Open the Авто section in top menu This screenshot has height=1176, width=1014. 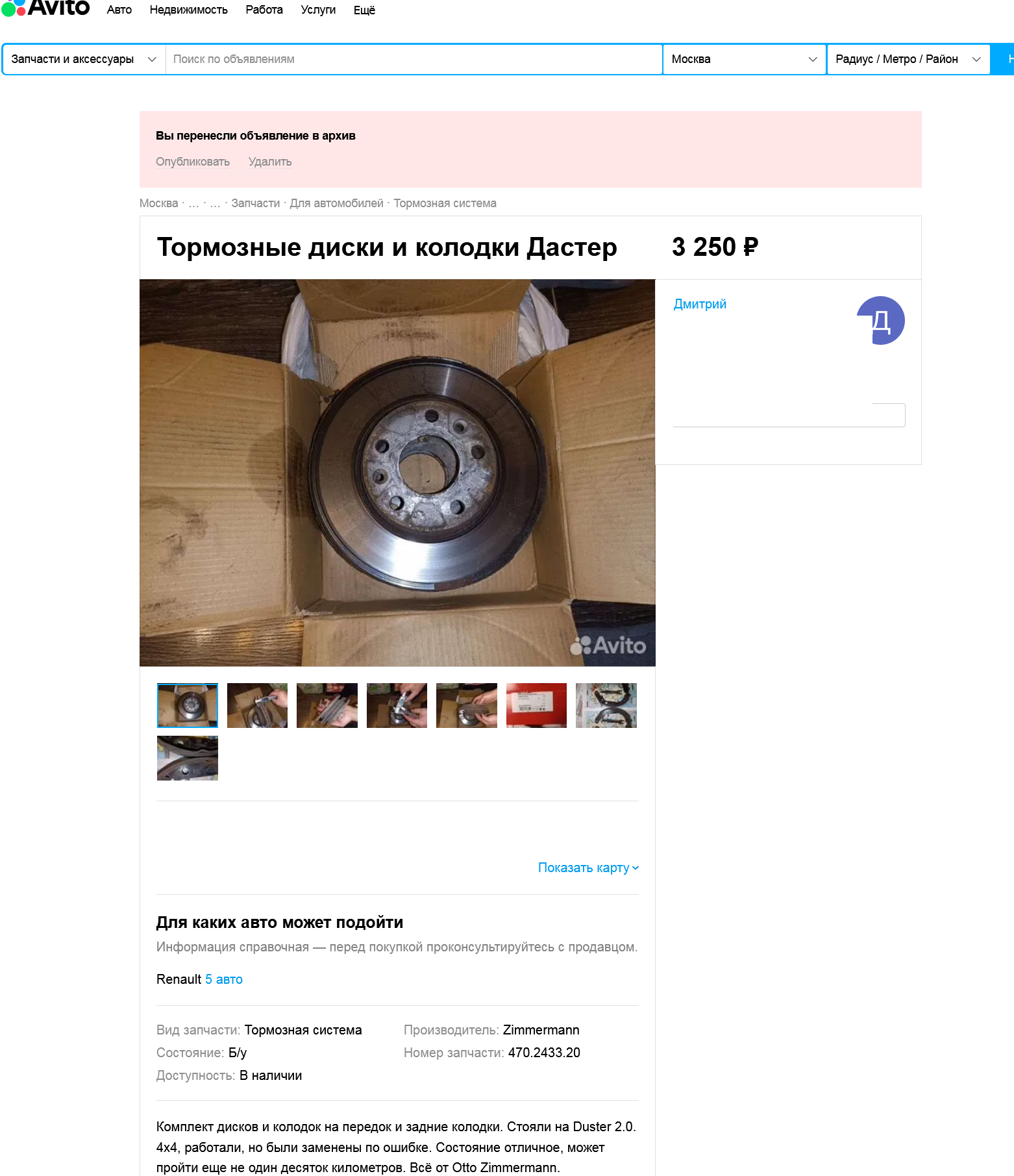(119, 10)
